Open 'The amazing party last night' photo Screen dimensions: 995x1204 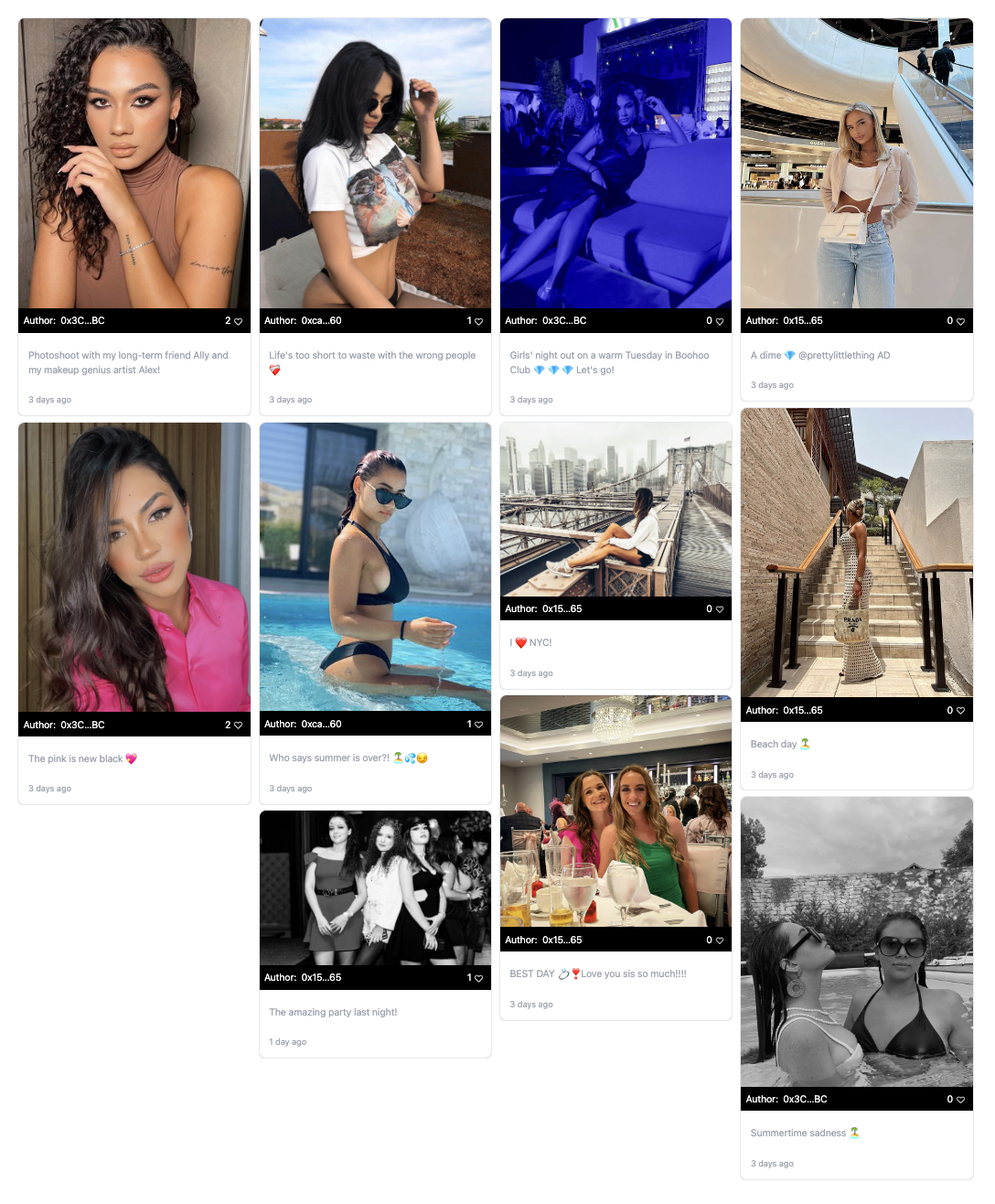(x=375, y=887)
